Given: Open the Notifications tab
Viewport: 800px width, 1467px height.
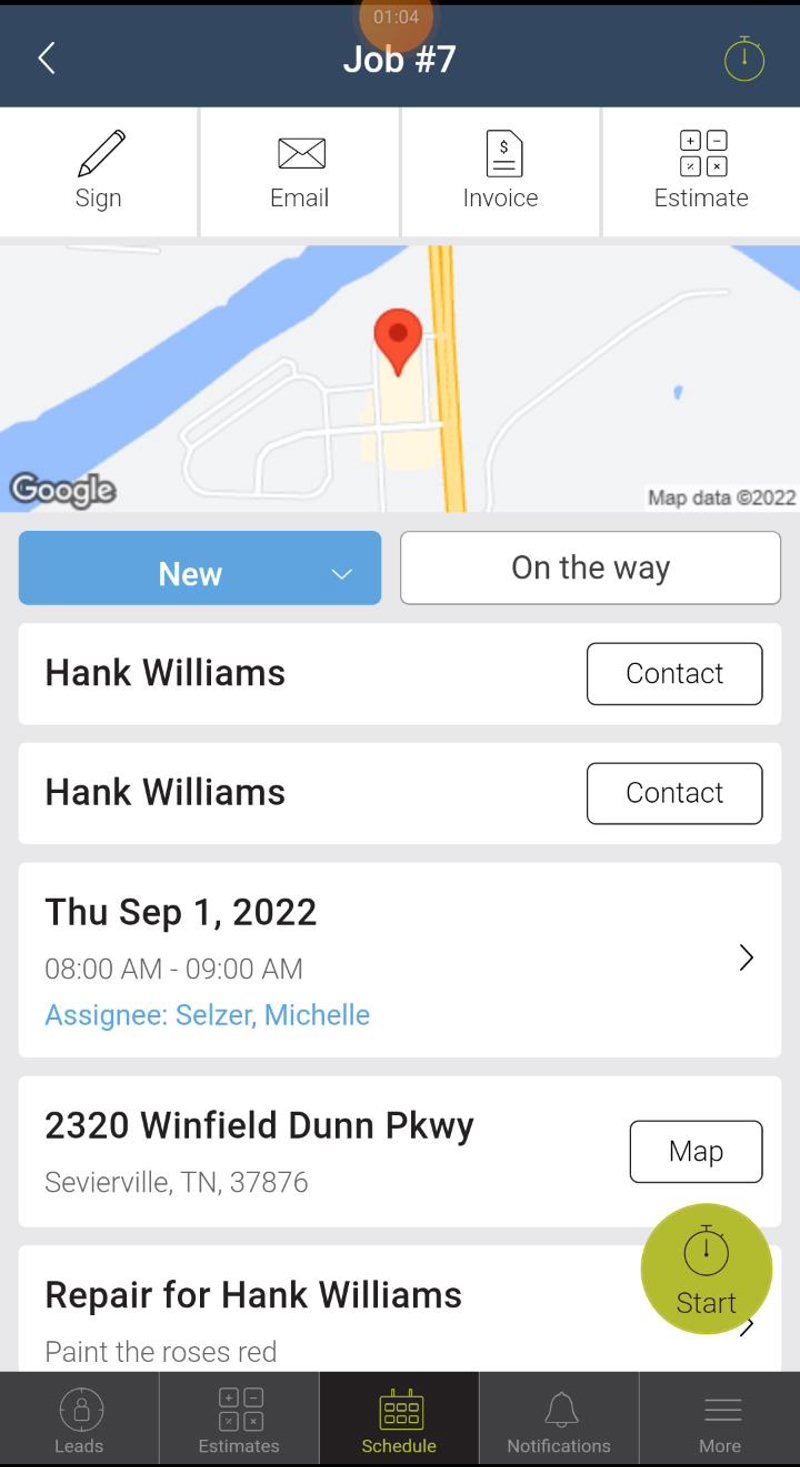Looking at the screenshot, I should coord(559,1420).
